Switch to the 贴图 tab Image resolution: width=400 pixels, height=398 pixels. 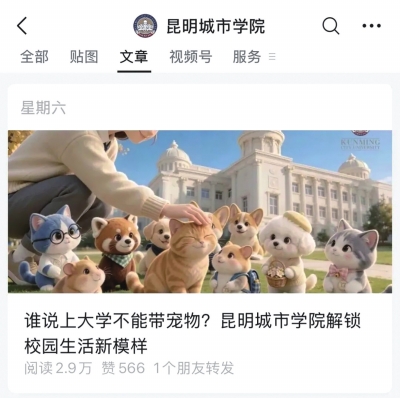coord(84,57)
